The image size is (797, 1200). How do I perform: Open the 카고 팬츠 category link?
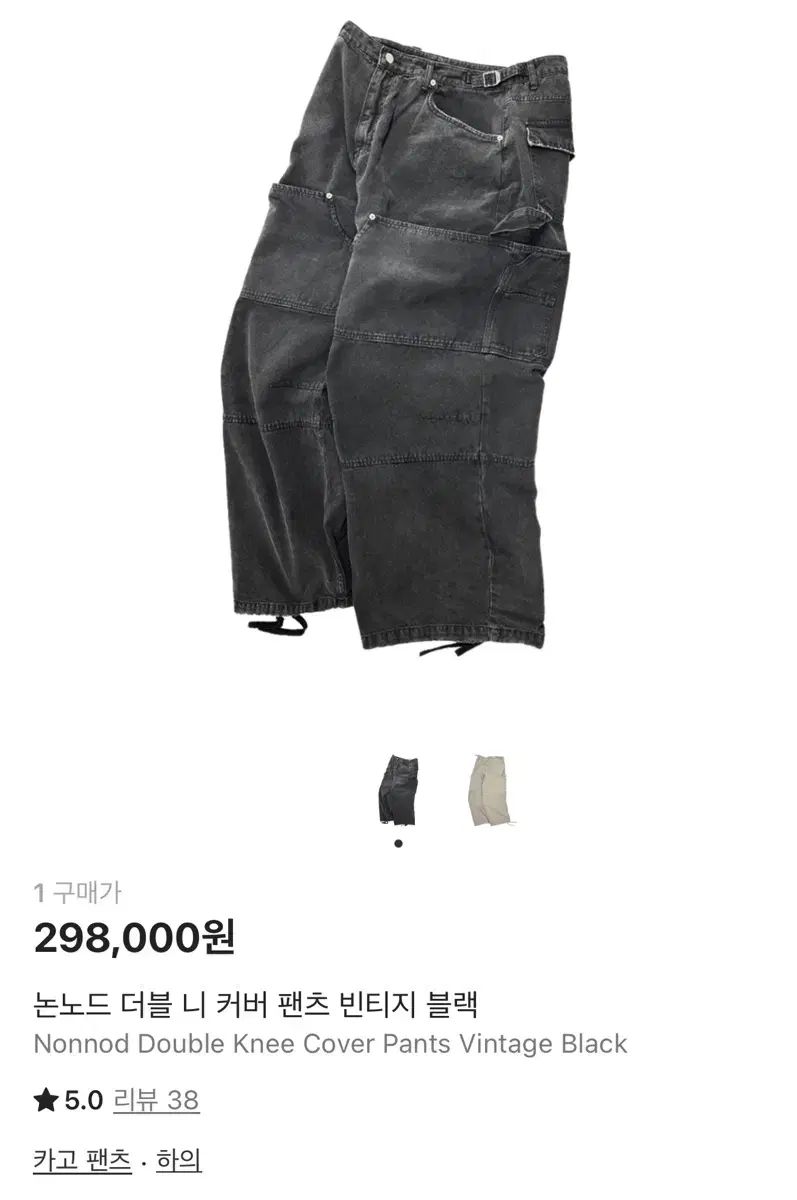point(82,1161)
